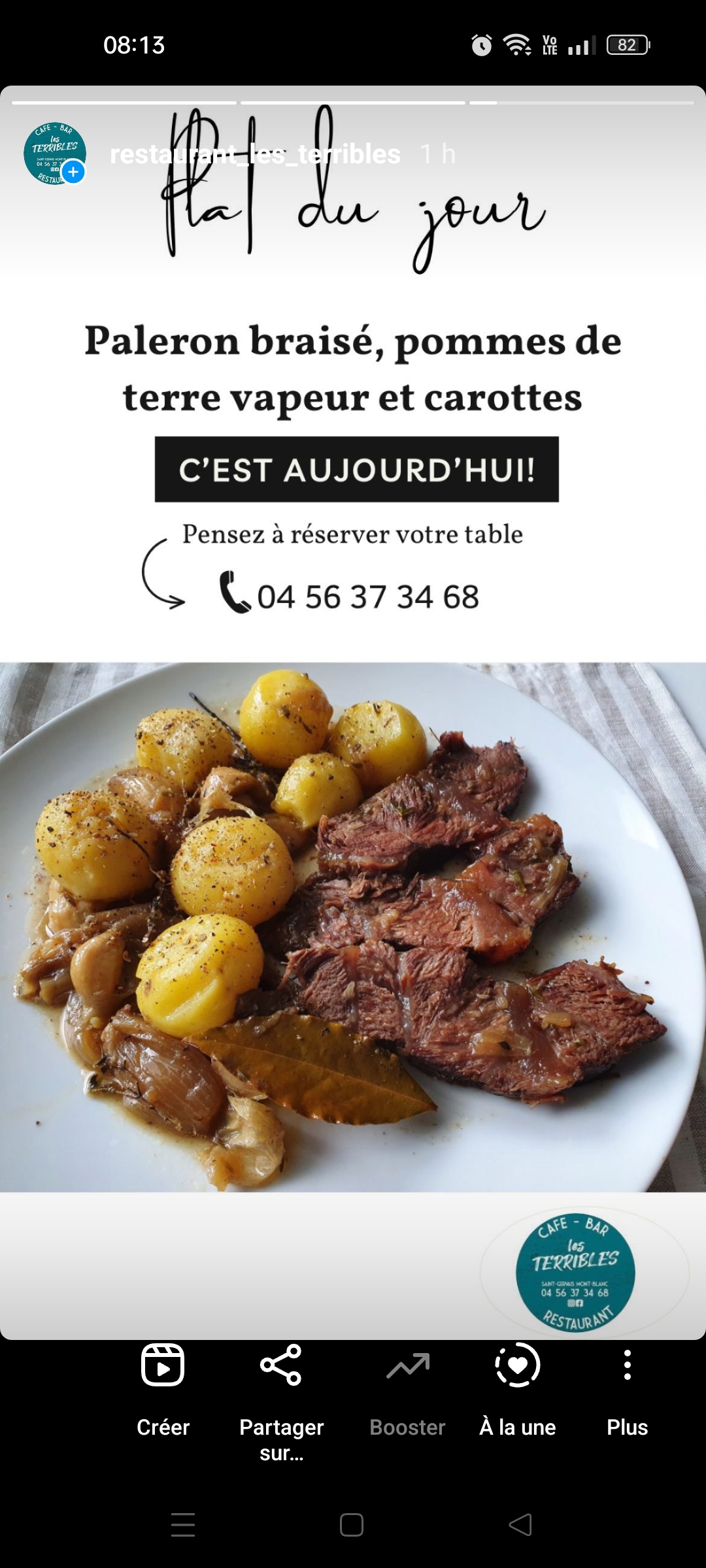Screen dimensions: 706x1568
Task: Open the restaurant_les_terribles username
Action: pyautogui.click(x=255, y=154)
